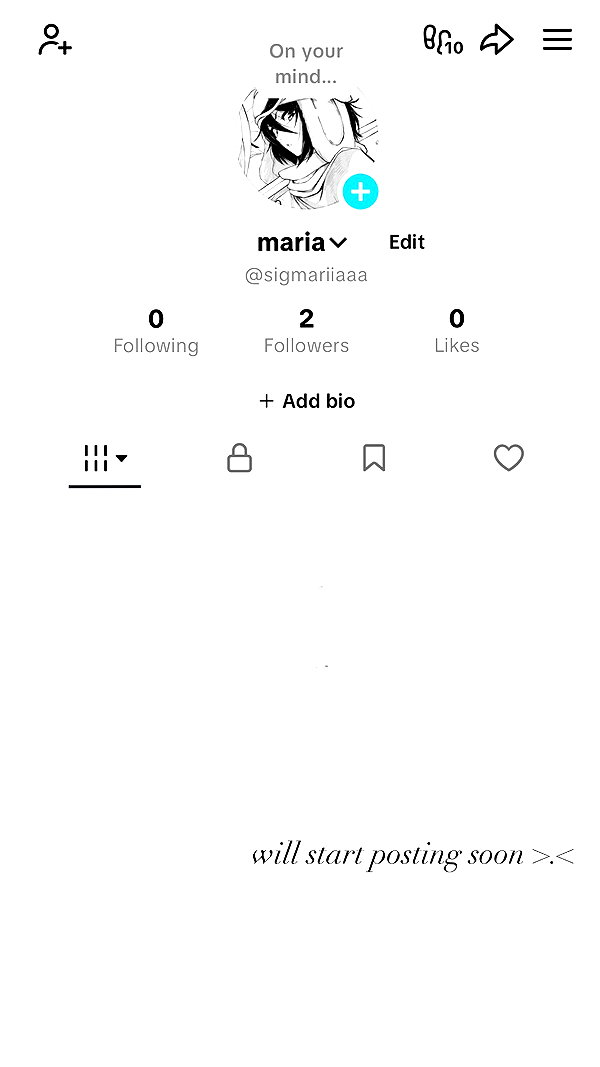Viewport: 600px width, 1067px height.
Task: Select the posts grid tab
Action: click(x=105, y=458)
